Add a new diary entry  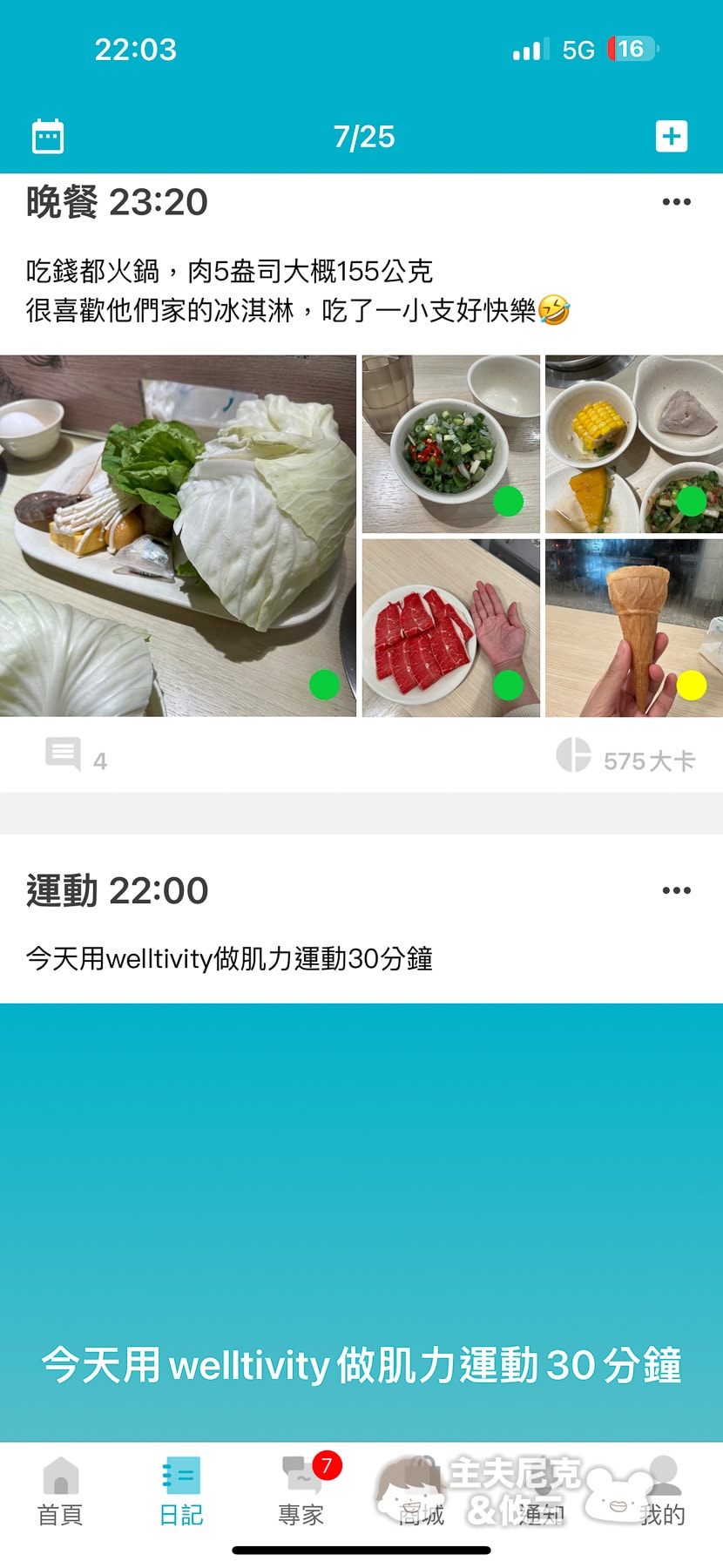671,137
